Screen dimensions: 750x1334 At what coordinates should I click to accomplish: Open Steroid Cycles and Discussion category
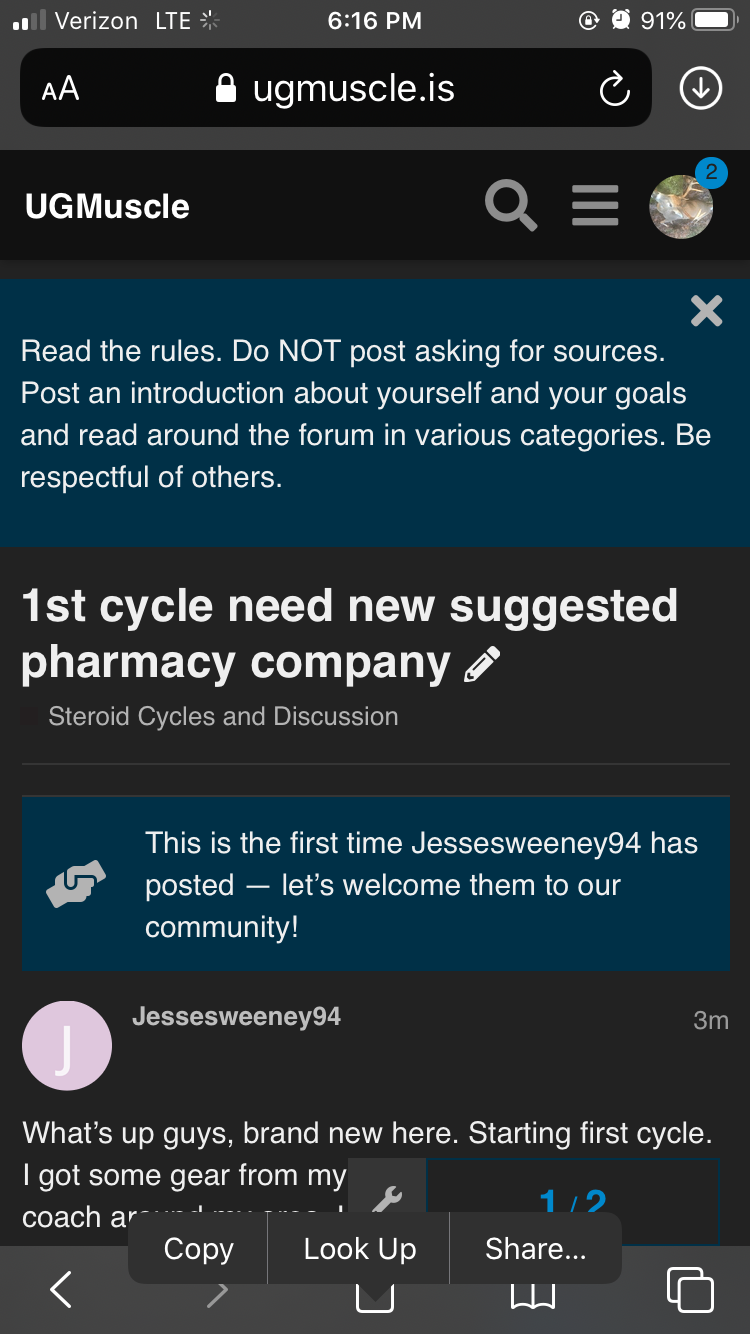222,716
